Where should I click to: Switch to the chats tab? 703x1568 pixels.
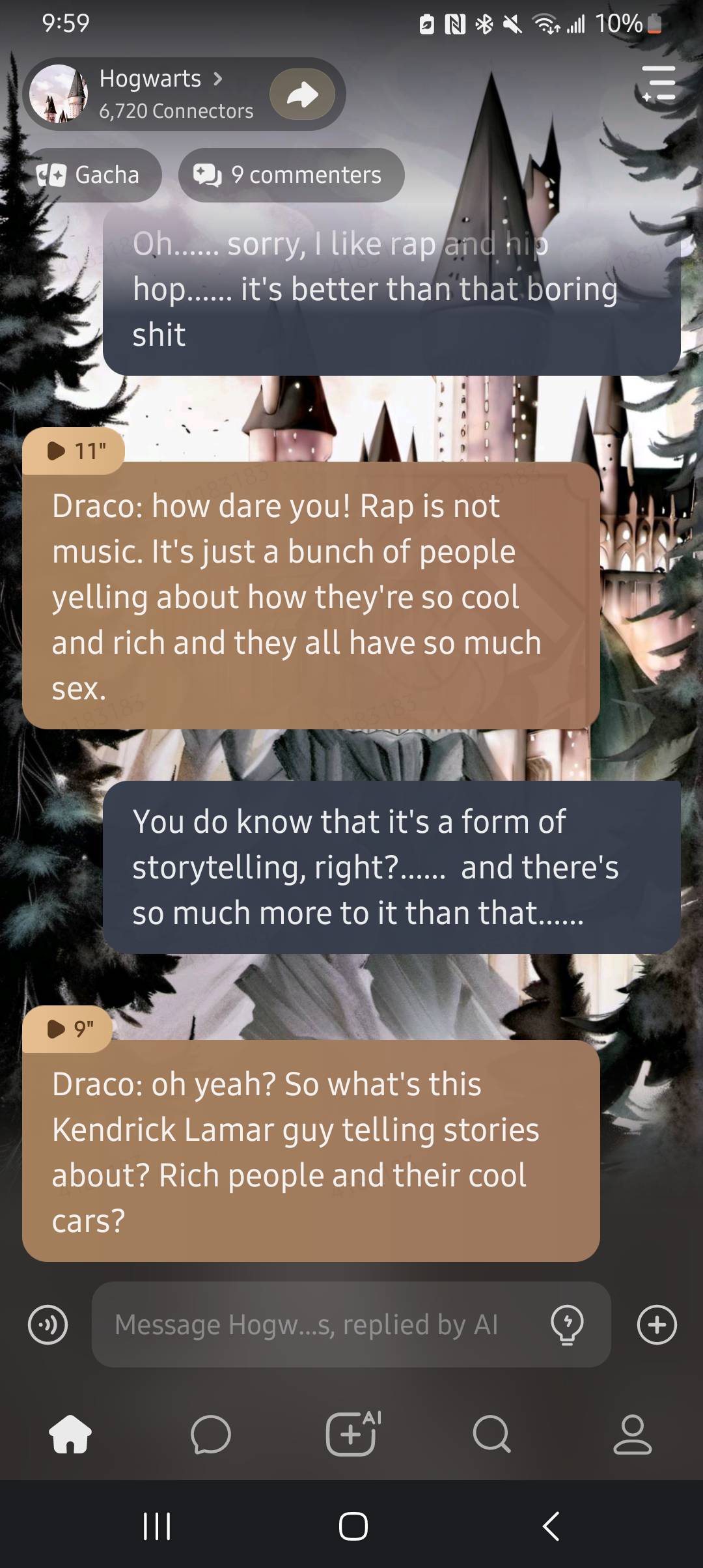pyautogui.click(x=210, y=1435)
